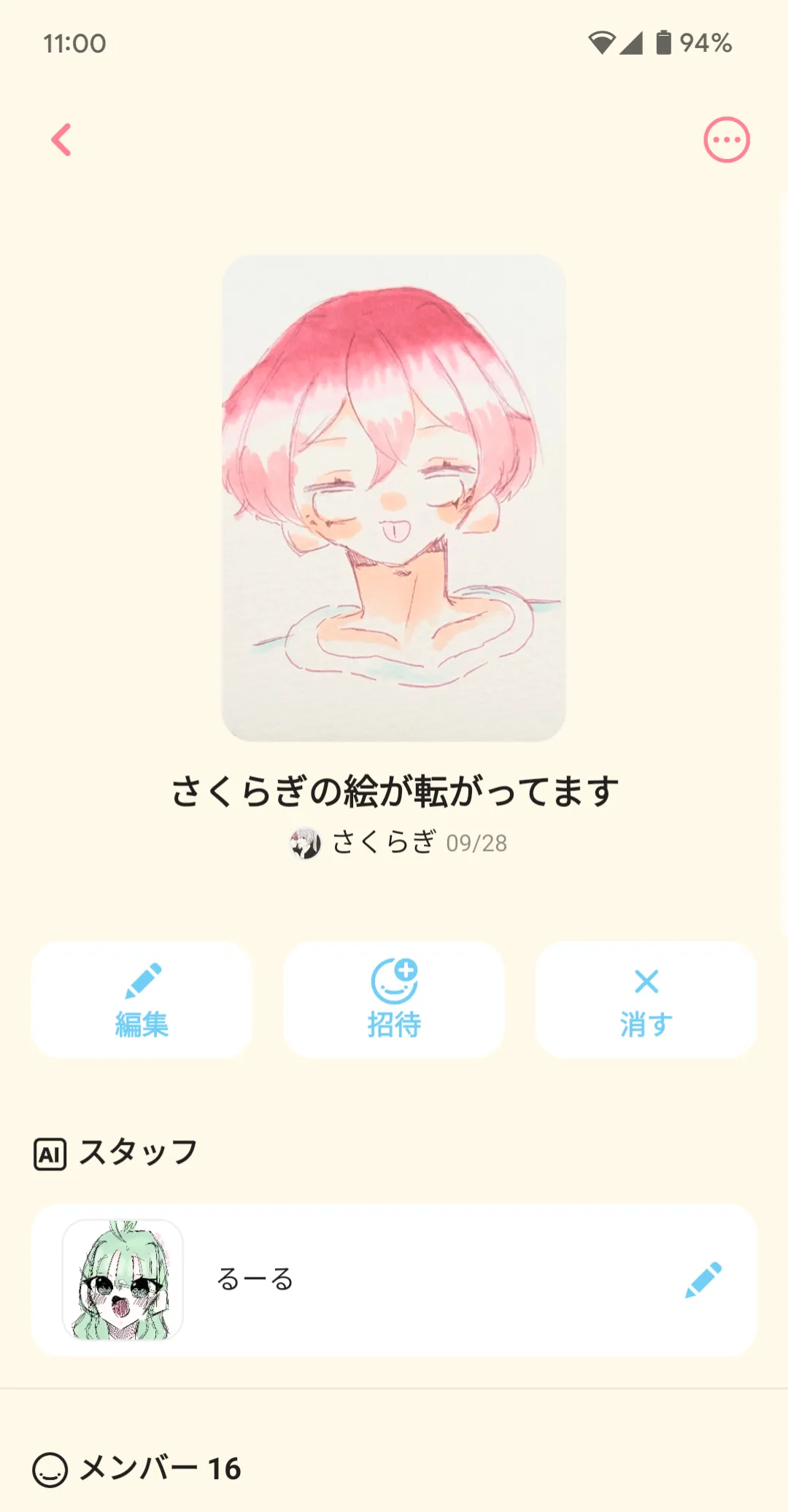Invite members with the 招待 button
788x1512 pixels.
(x=394, y=999)
